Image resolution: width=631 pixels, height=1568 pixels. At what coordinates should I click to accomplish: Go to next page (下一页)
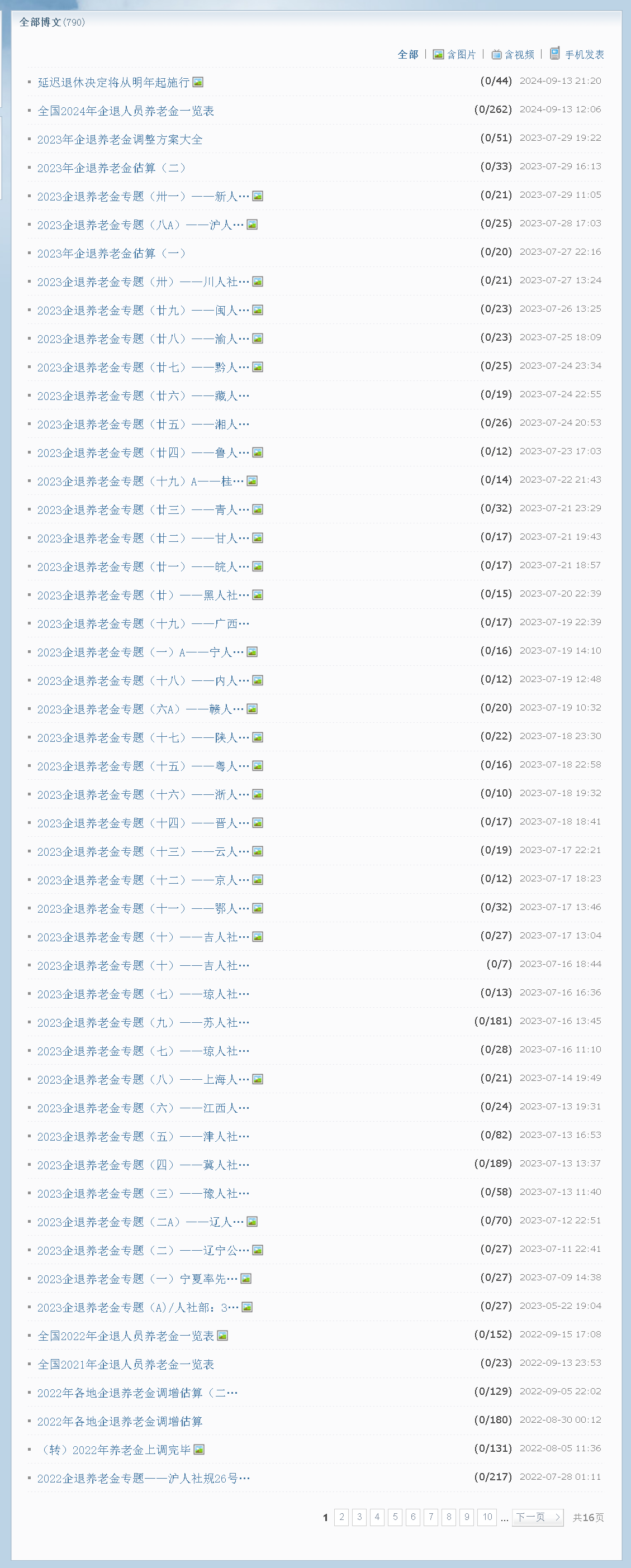(537, 1517)
